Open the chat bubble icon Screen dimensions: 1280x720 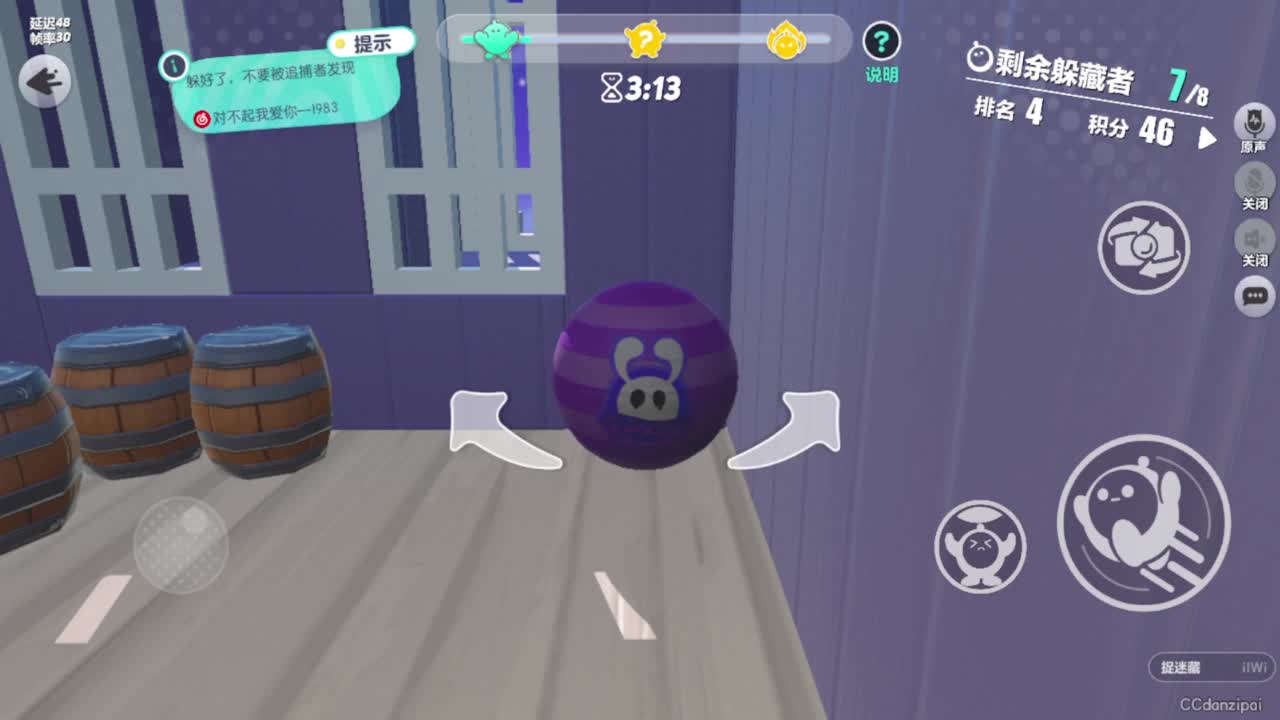click(x=1254, y=296)
